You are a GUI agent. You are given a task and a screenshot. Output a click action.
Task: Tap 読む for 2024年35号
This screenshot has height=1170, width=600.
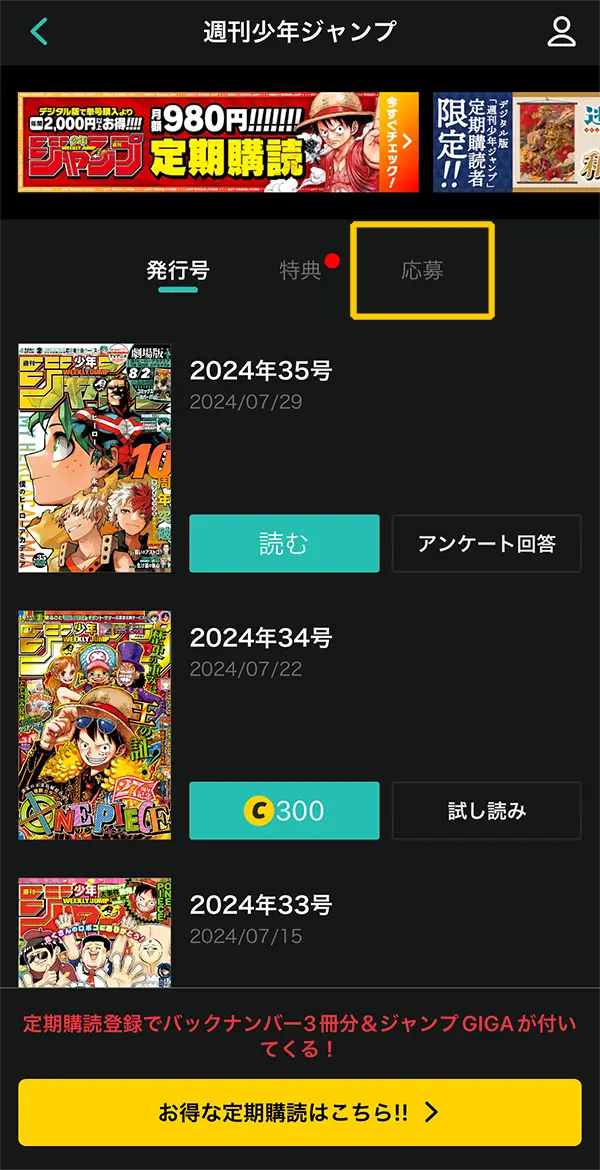click(284, 544)
